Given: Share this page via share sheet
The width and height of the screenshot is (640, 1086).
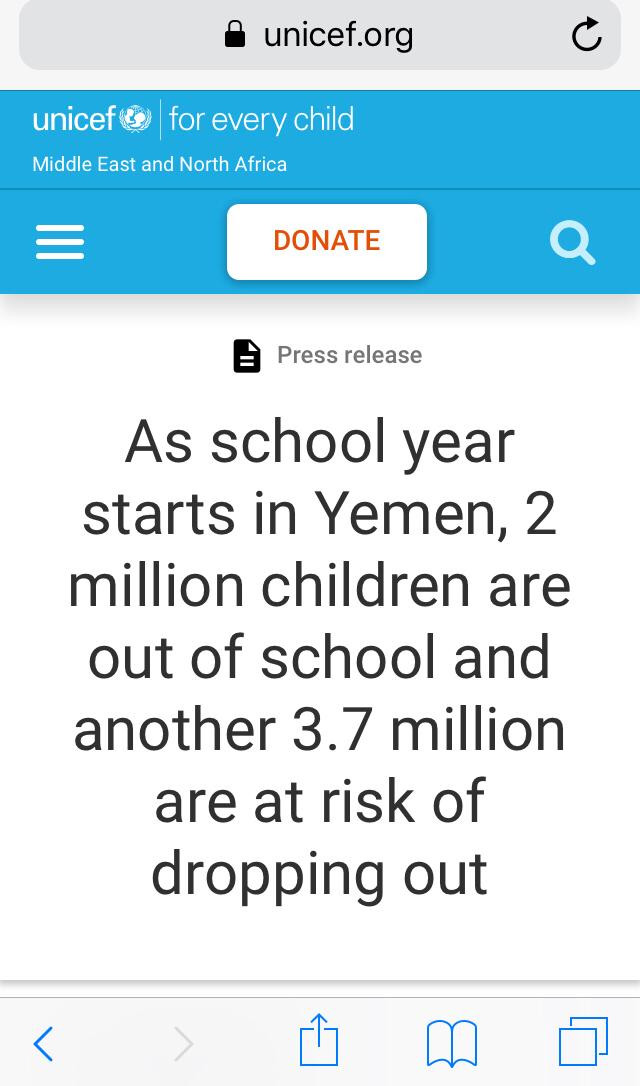Looking at the screenshot, I should (320, 1042).
